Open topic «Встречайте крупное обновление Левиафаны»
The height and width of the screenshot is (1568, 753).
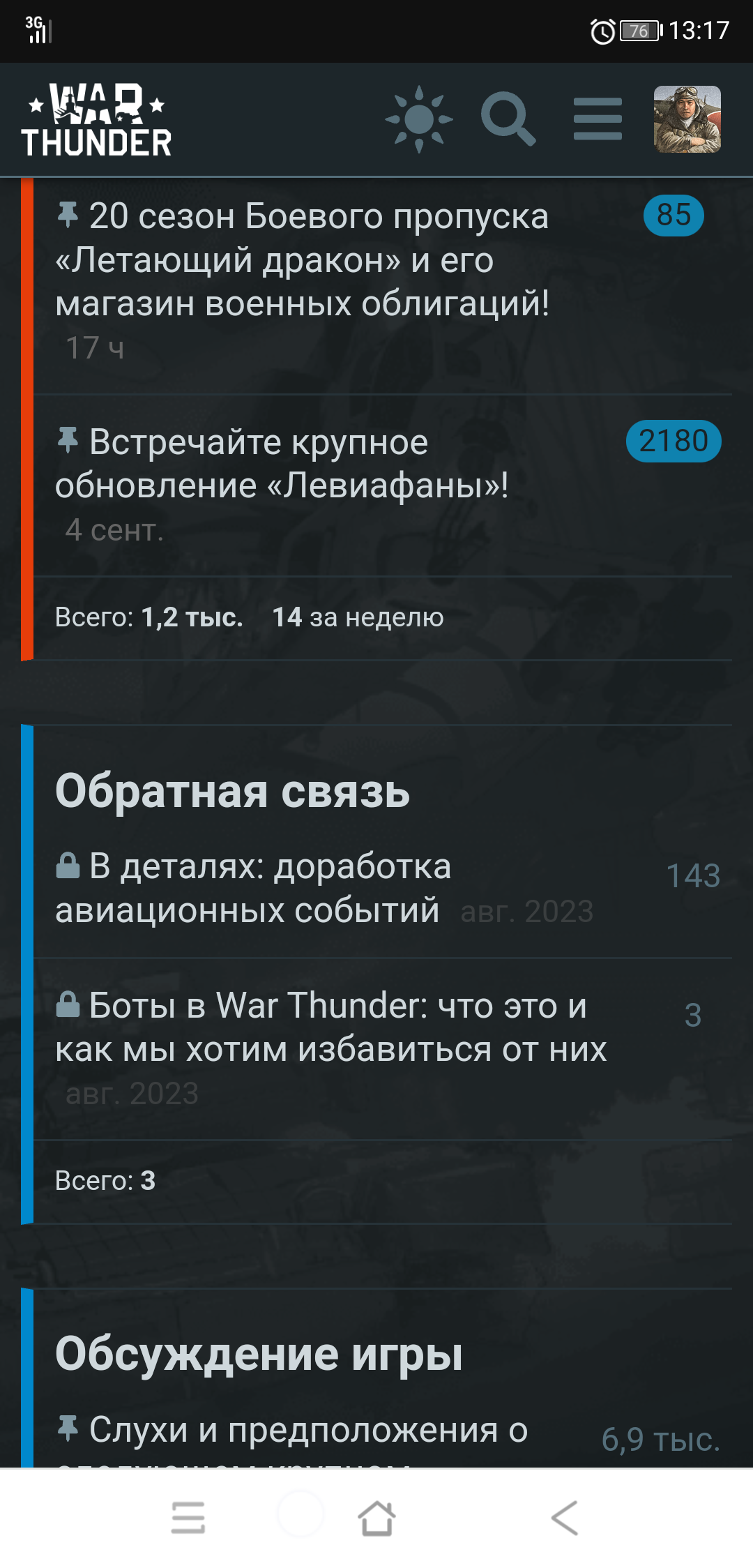pyautogui.click(x=282, y=463)
